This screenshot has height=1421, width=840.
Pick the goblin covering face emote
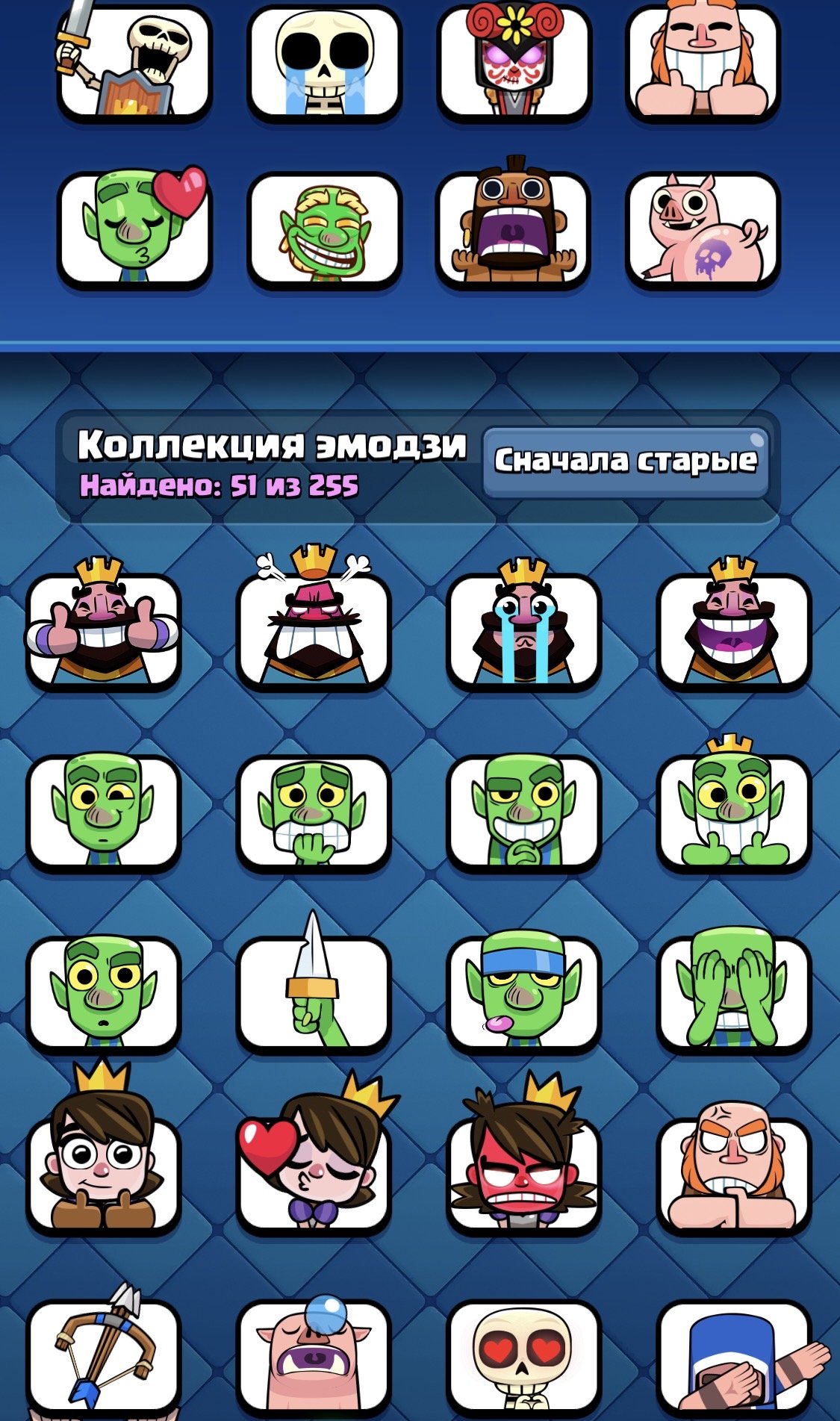[x=734, y=993]
